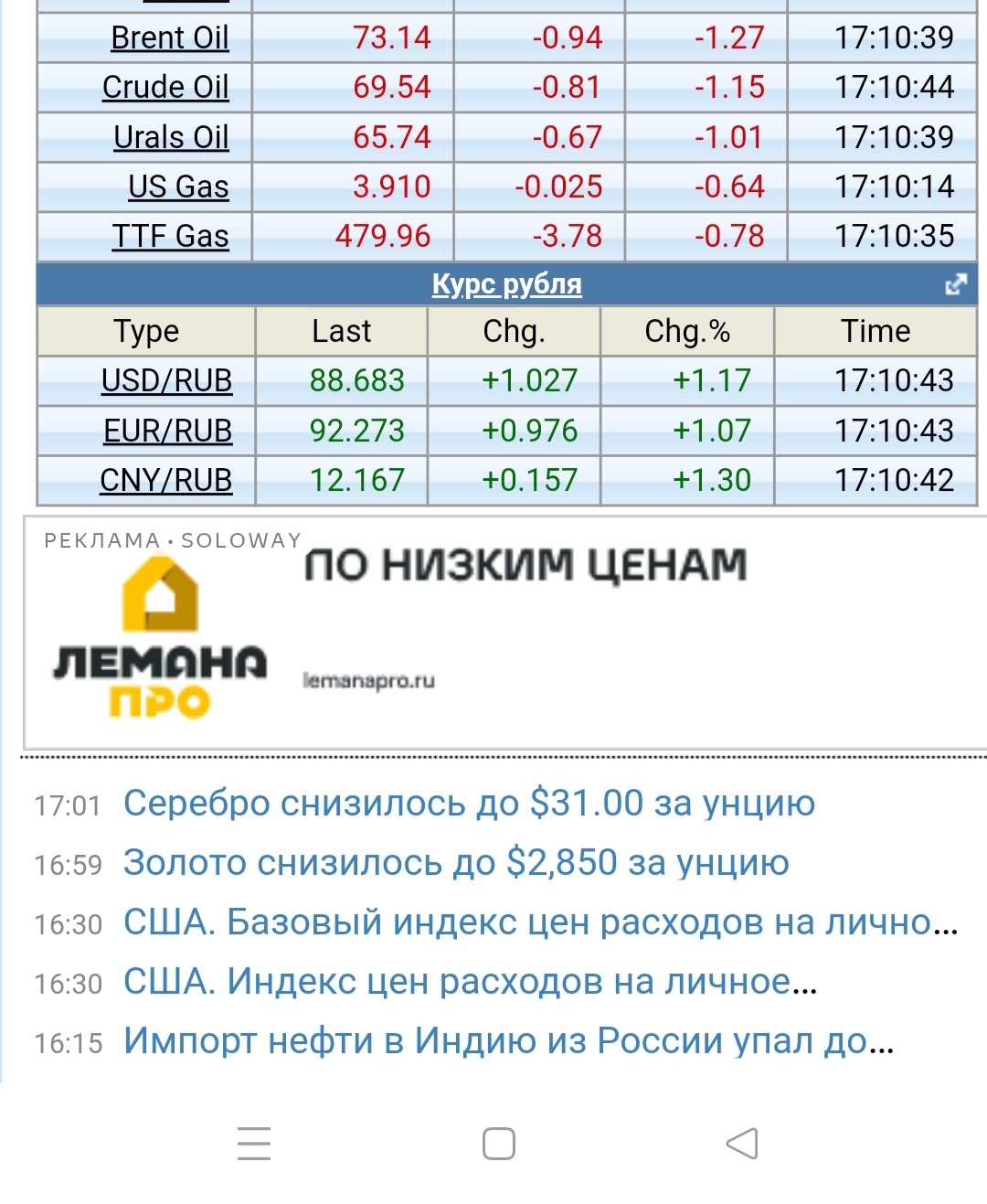Open the TTF Gas link

coord(170,236)
